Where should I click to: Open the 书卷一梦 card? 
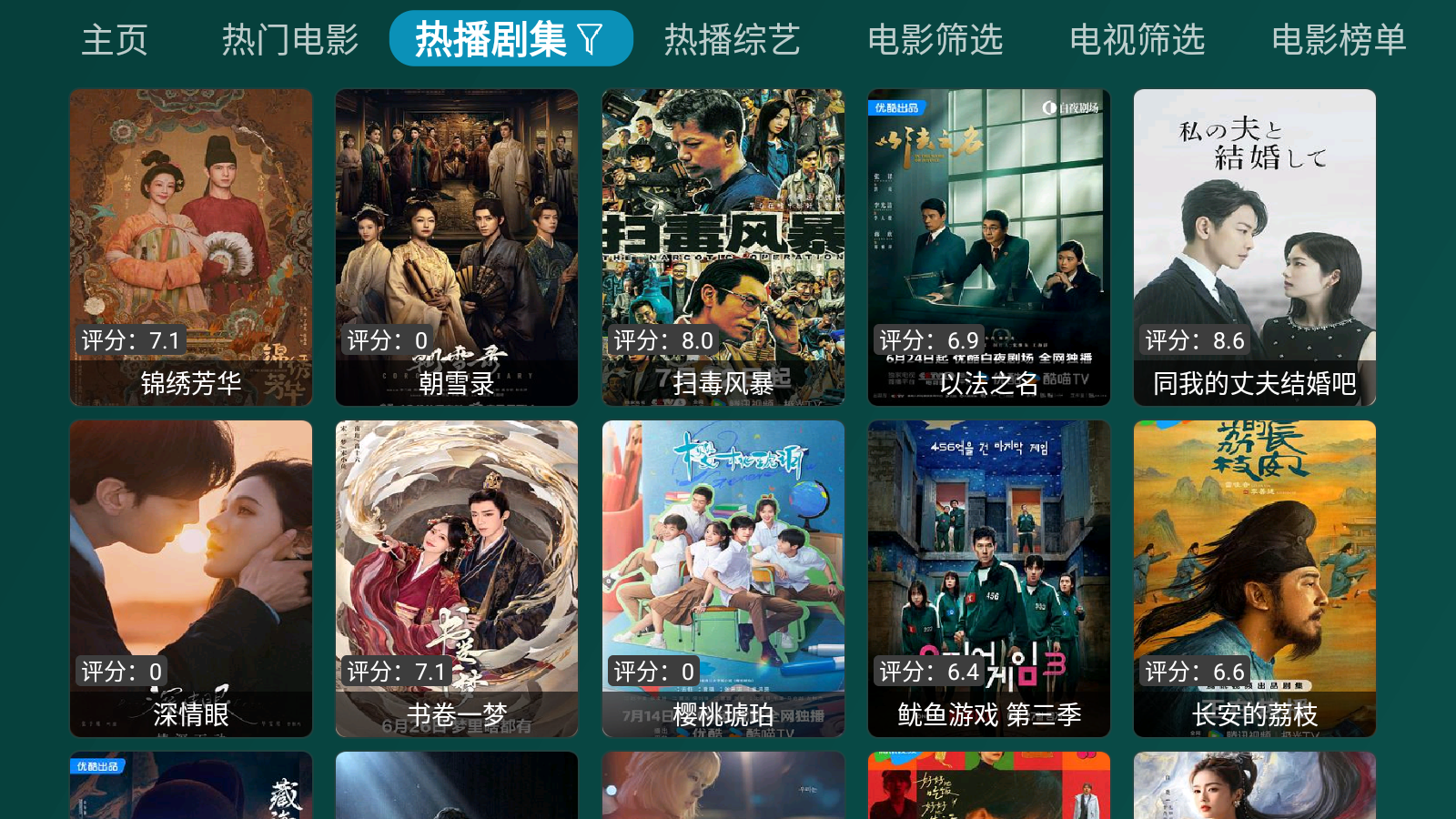click(457, 578)
